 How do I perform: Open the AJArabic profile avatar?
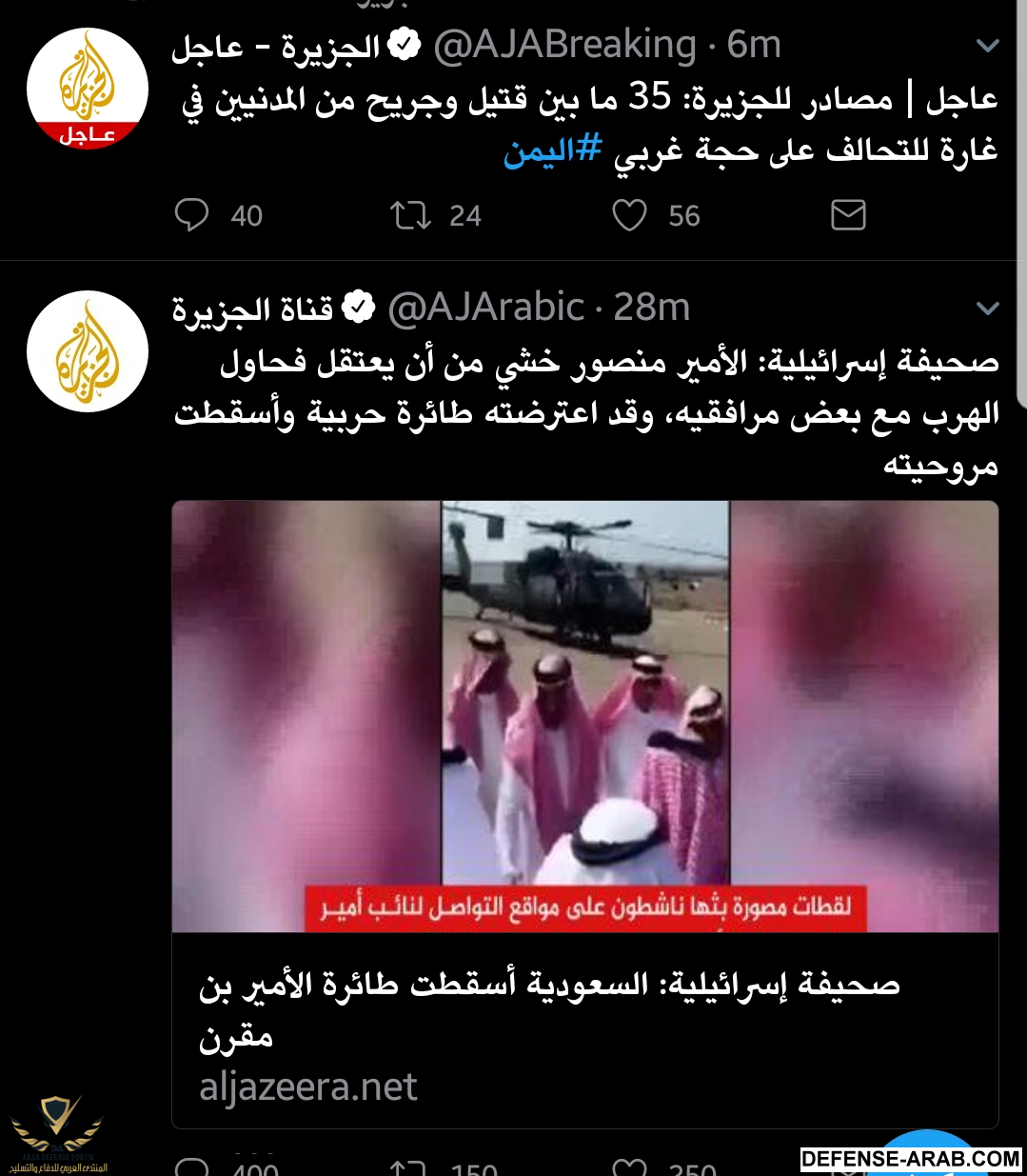click(88, 351)
